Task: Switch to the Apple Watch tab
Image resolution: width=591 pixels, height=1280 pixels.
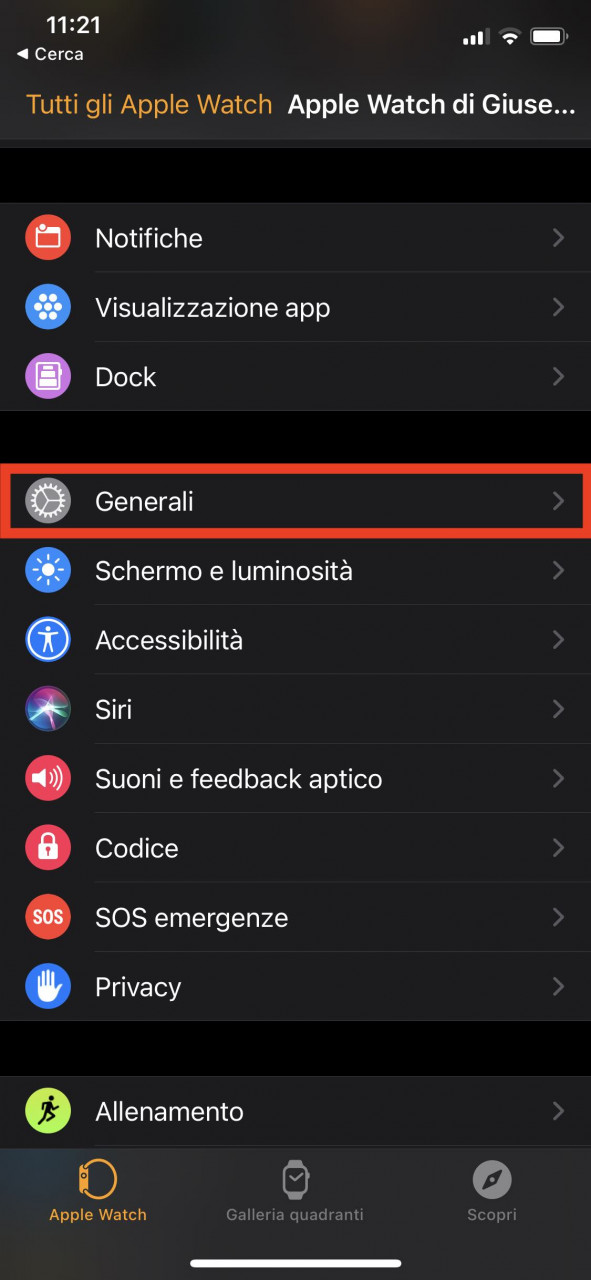Action: pyautogui.click(x=98, y=1192)
